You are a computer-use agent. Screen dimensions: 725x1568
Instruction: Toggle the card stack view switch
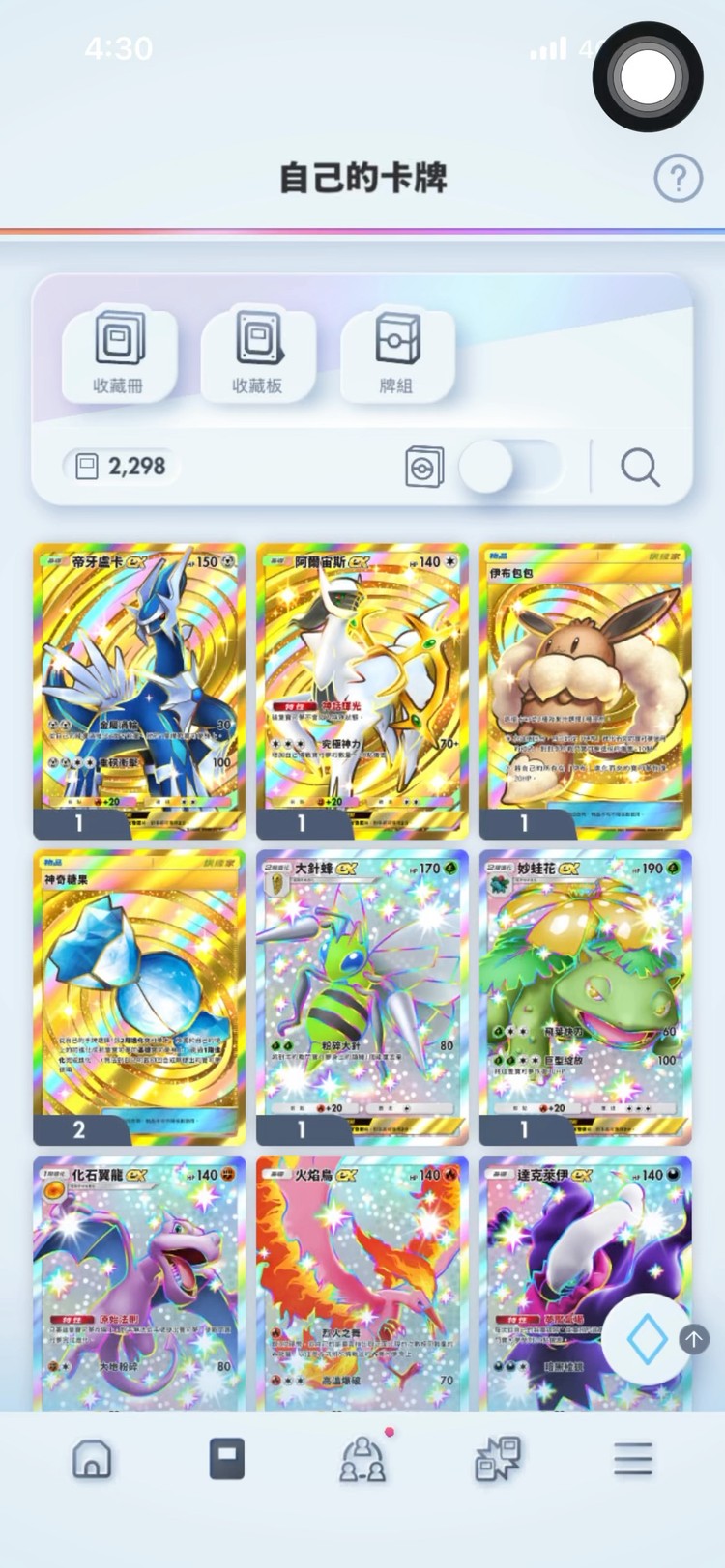pos(509,468)
